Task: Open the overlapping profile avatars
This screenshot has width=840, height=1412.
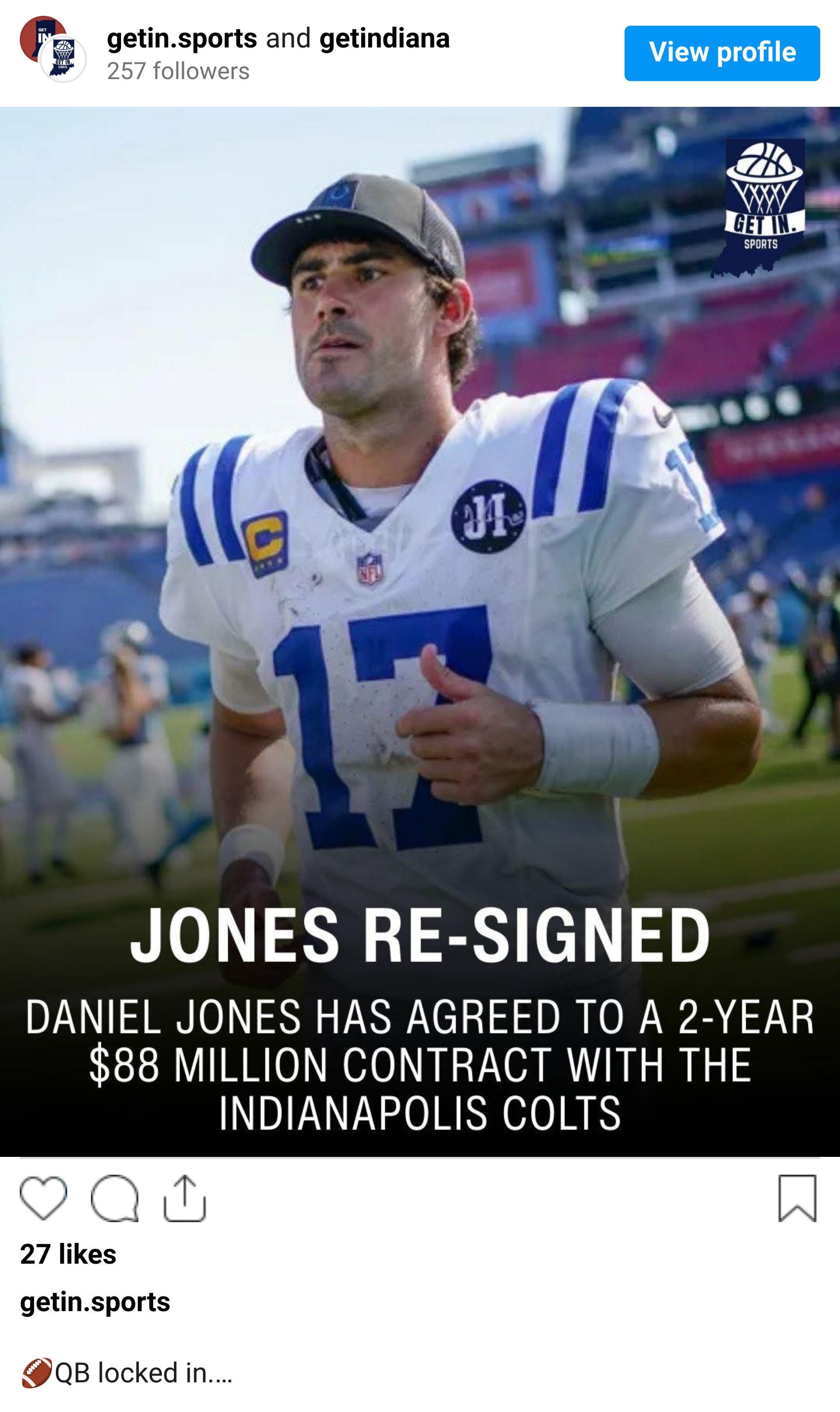Action: 53,49
